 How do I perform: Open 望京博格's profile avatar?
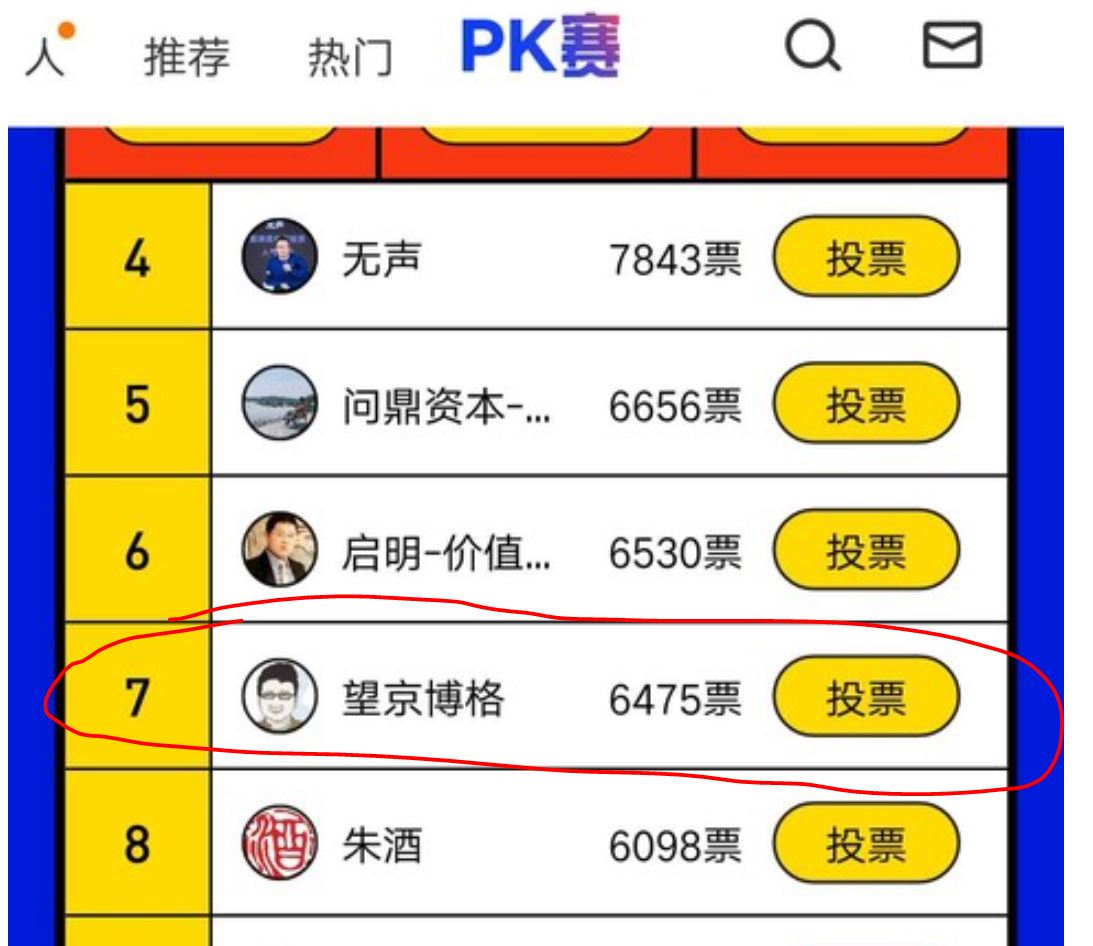(x=280, y=697)
